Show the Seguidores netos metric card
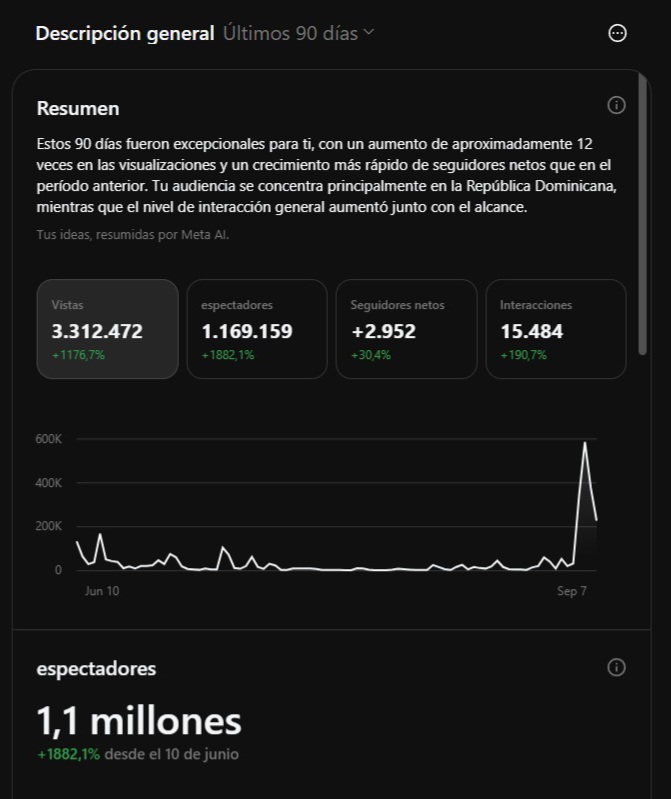Screen dimensions: 671x799 (x=406, y=329)
